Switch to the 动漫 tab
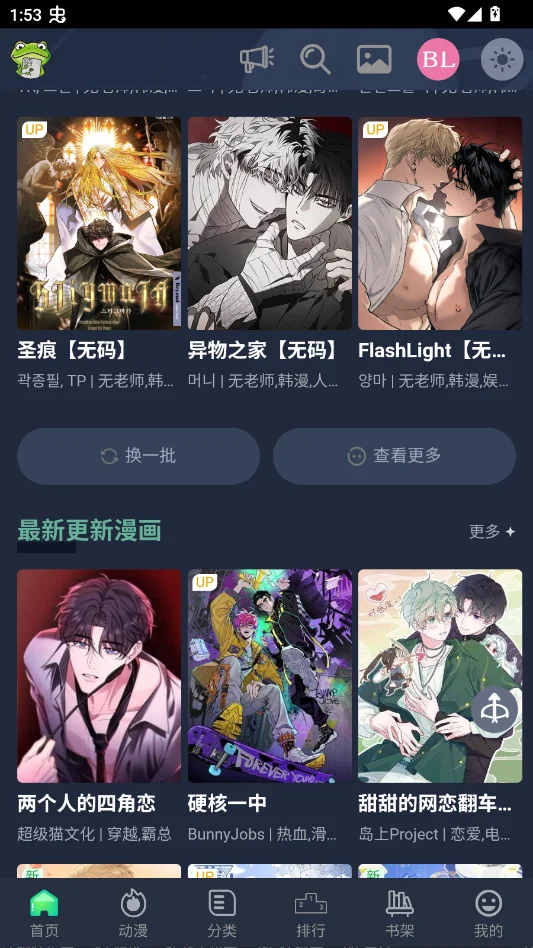The image size is (533, 948). coord(133,914)
